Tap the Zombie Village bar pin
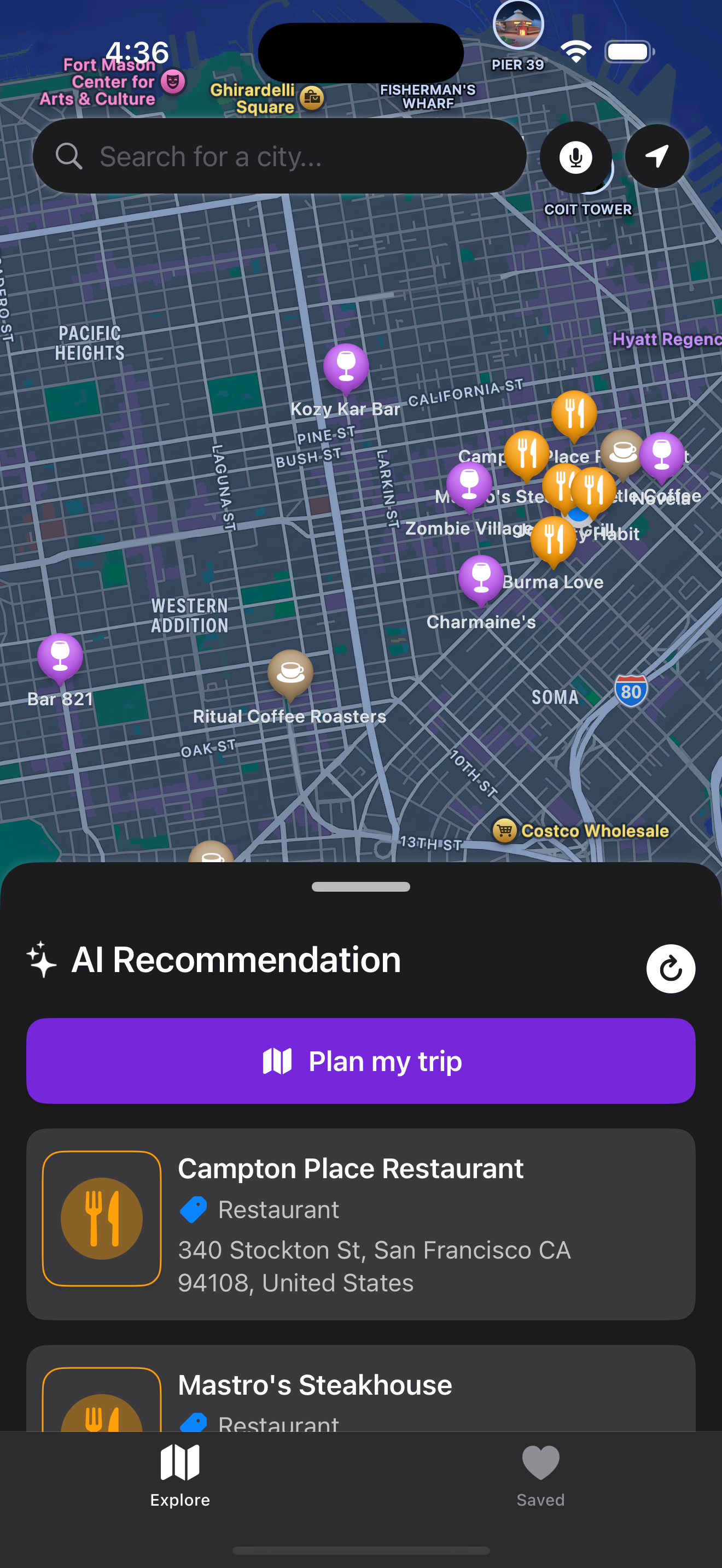Screen dimensions: 722x1568 pyautogui.click(x=469, y=485)
